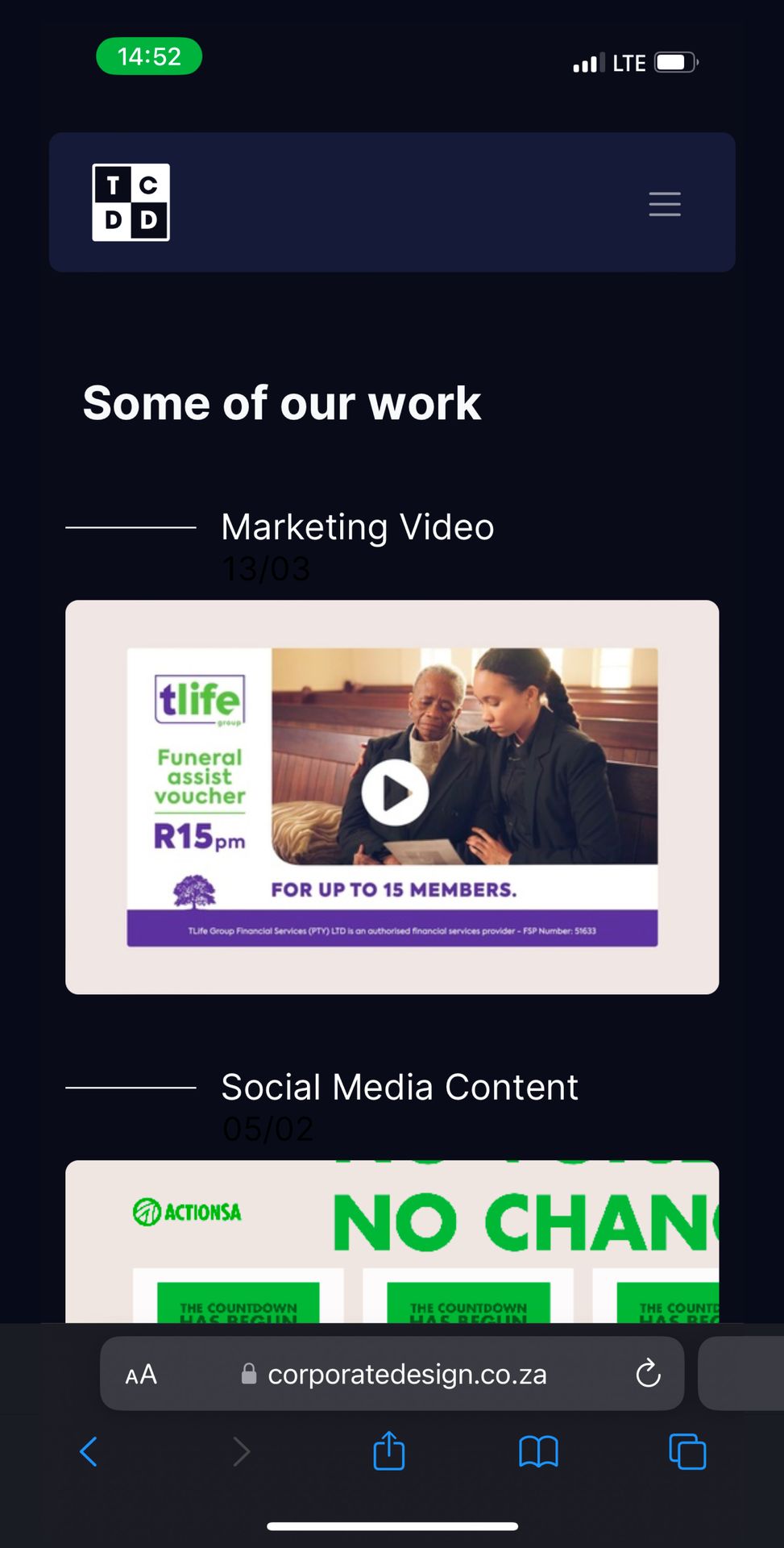Open the ActionSA social media content card
Viewport: 784px width, 1548px height.
392,1240
